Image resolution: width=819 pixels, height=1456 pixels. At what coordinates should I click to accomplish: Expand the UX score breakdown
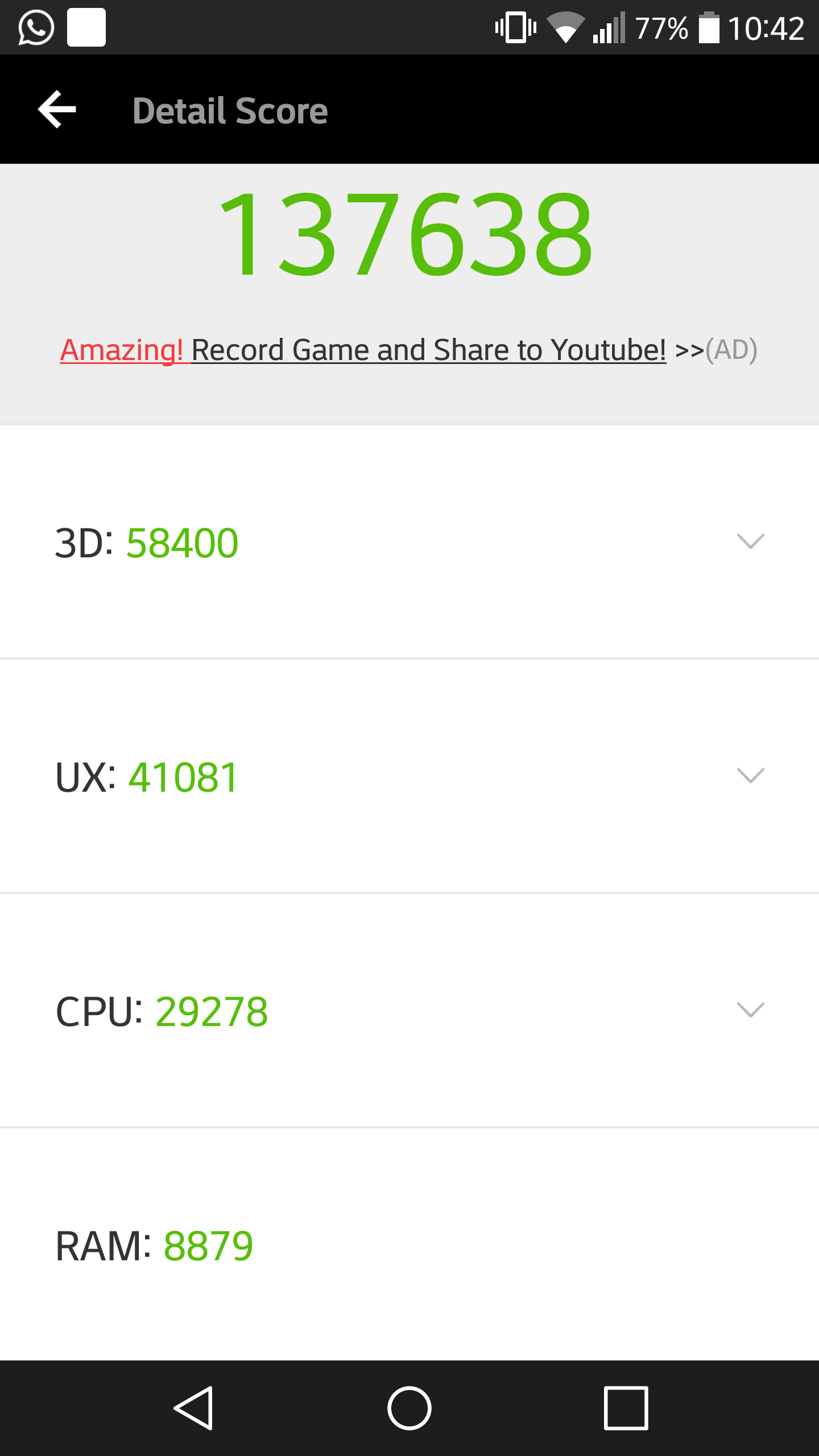pos(750,775)
